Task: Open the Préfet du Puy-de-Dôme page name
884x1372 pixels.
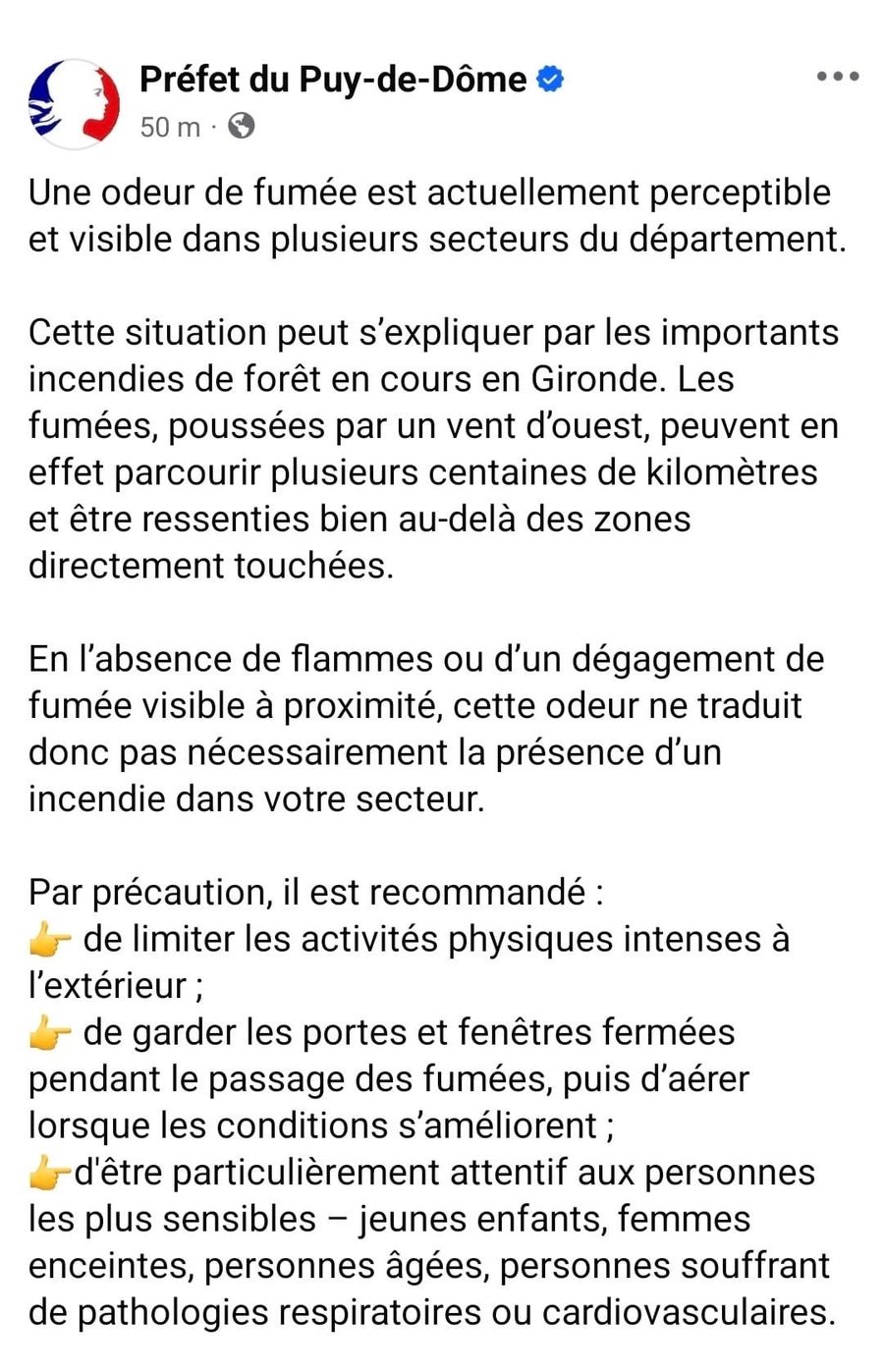Action: tap(333, 80)
